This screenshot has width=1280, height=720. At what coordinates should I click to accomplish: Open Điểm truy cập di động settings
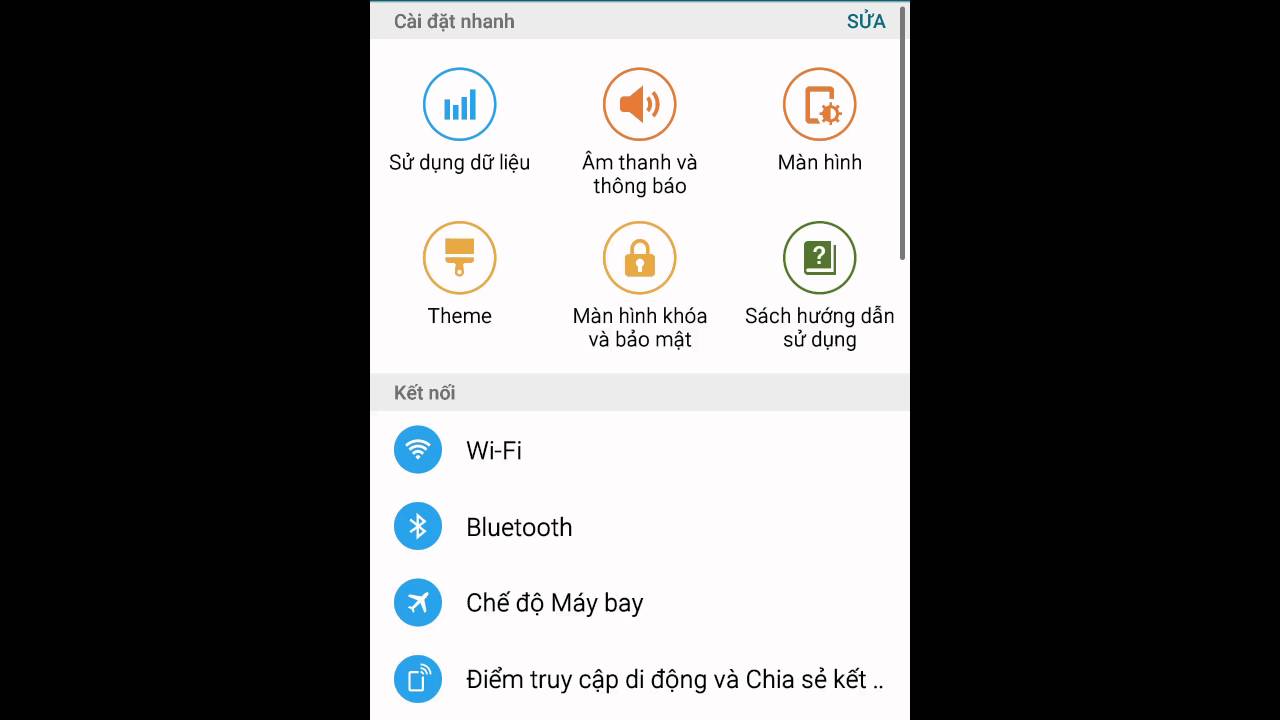click(x=640, y=680)
